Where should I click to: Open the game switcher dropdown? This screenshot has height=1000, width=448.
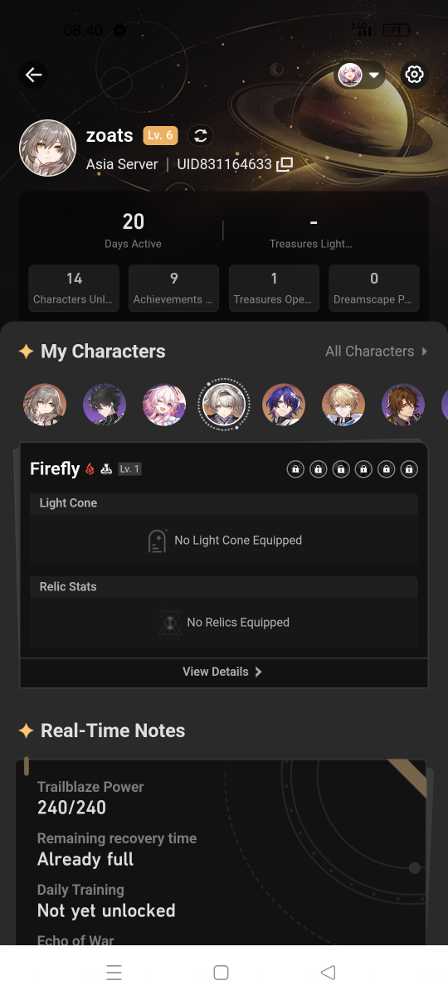[x=361, y=75]
